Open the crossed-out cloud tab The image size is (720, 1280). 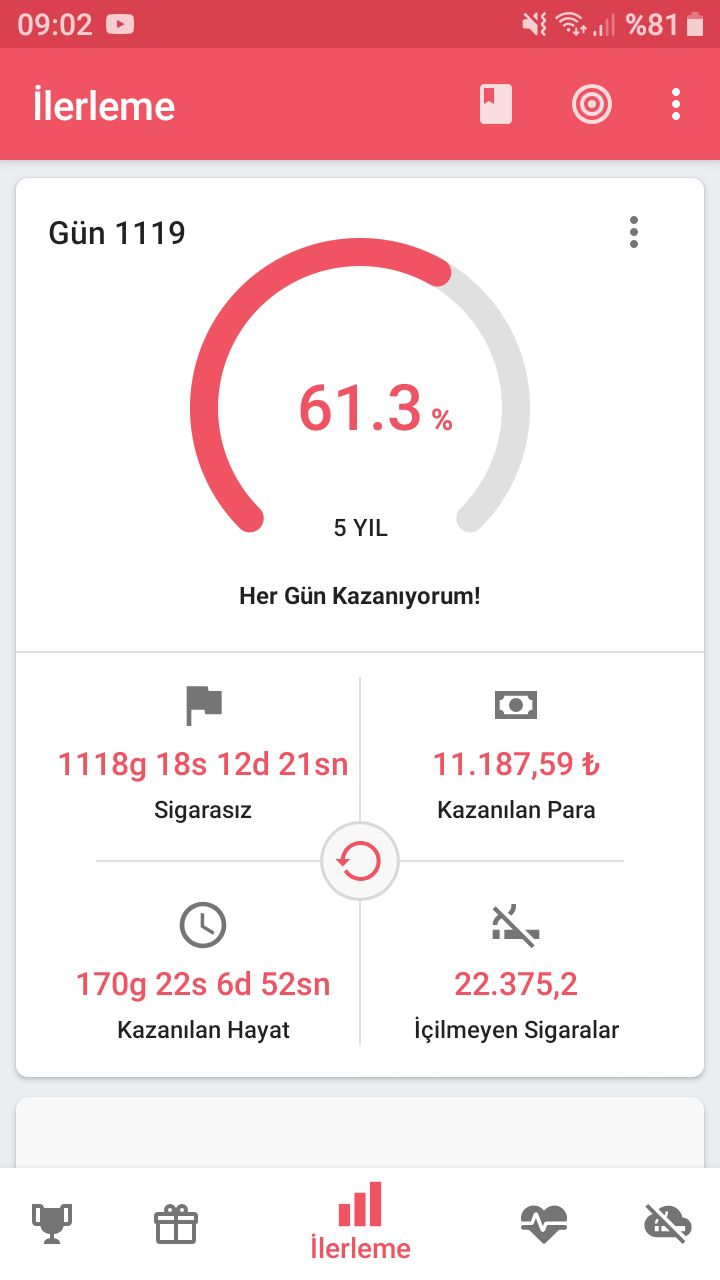click(667, 1223)
